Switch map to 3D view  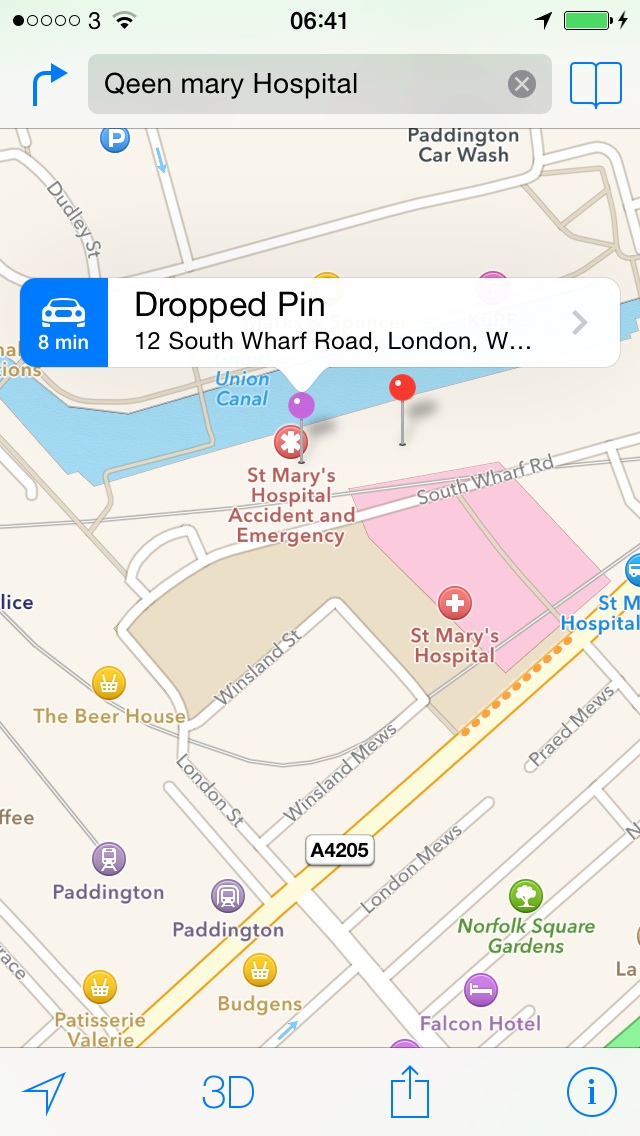(x=228, y=1093)
